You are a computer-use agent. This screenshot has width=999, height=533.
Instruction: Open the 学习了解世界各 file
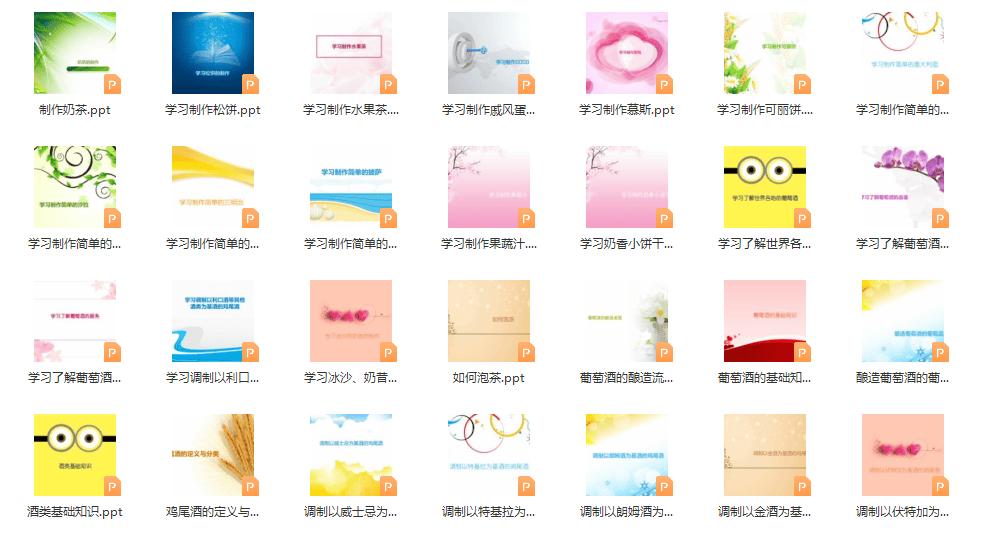(x=765, y=187)
